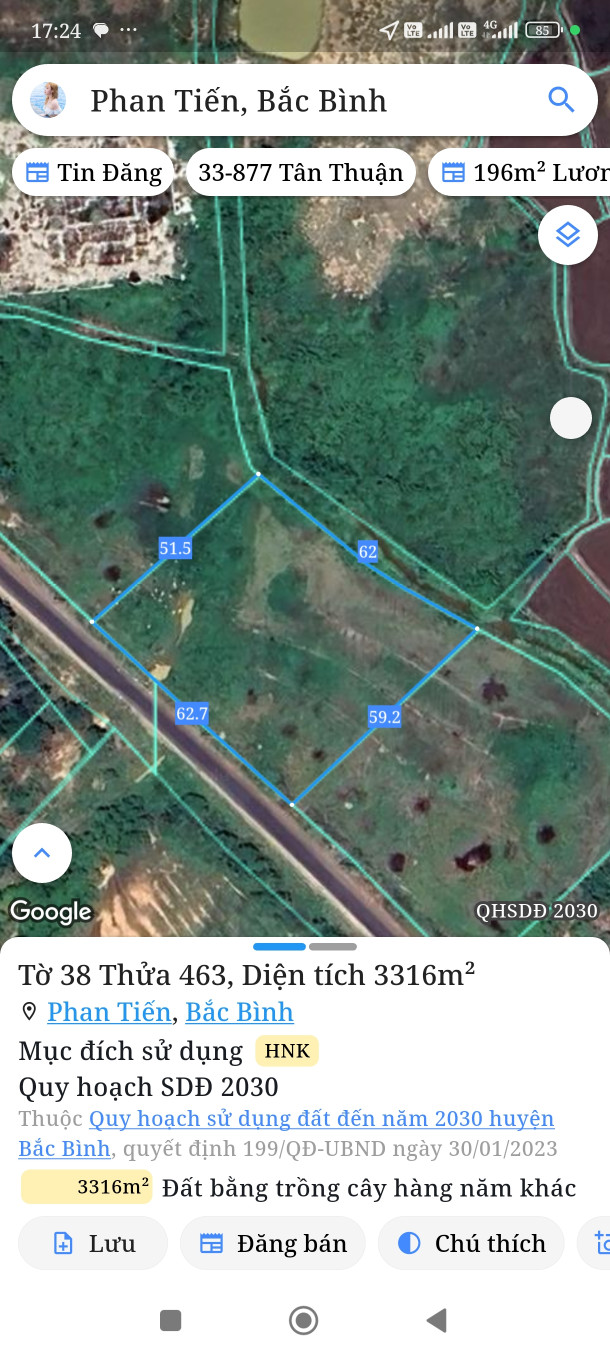Tap Đăng bán to list the plot
610x1356 pixels.
point(273,1243)
